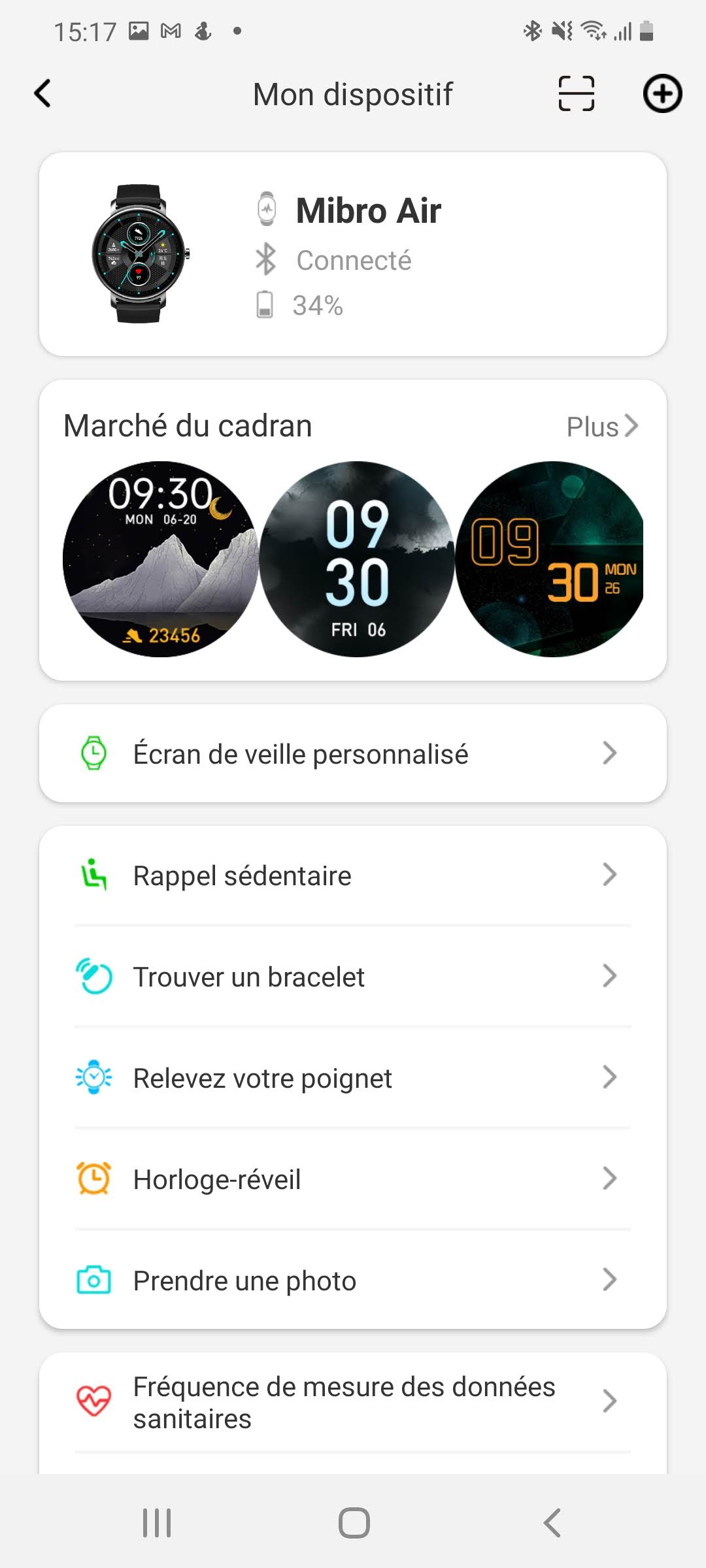
Task: Open Horloge-réveil alarms
Action: [353, 1179]
